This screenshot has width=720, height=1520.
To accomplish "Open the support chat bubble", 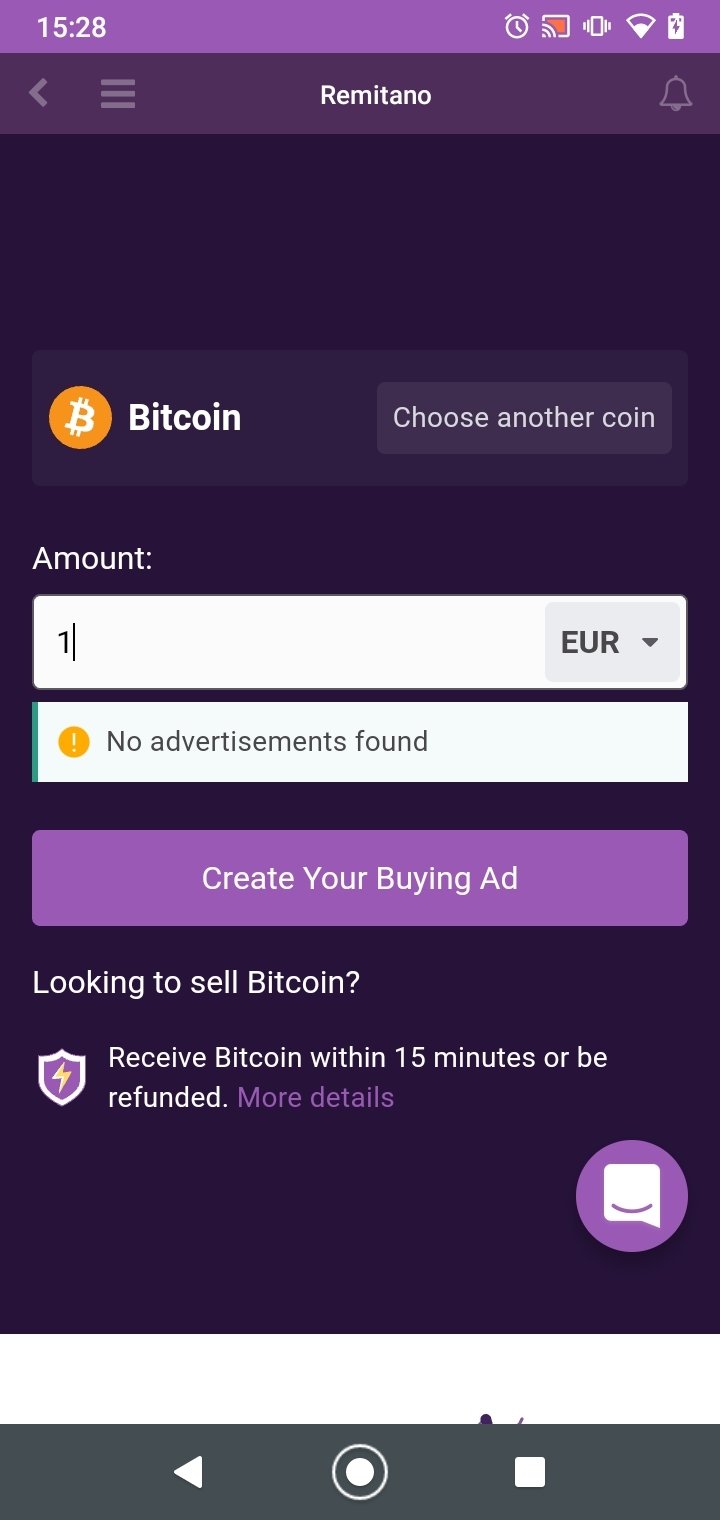I will pyautogui.click(x=632, y=1196).
